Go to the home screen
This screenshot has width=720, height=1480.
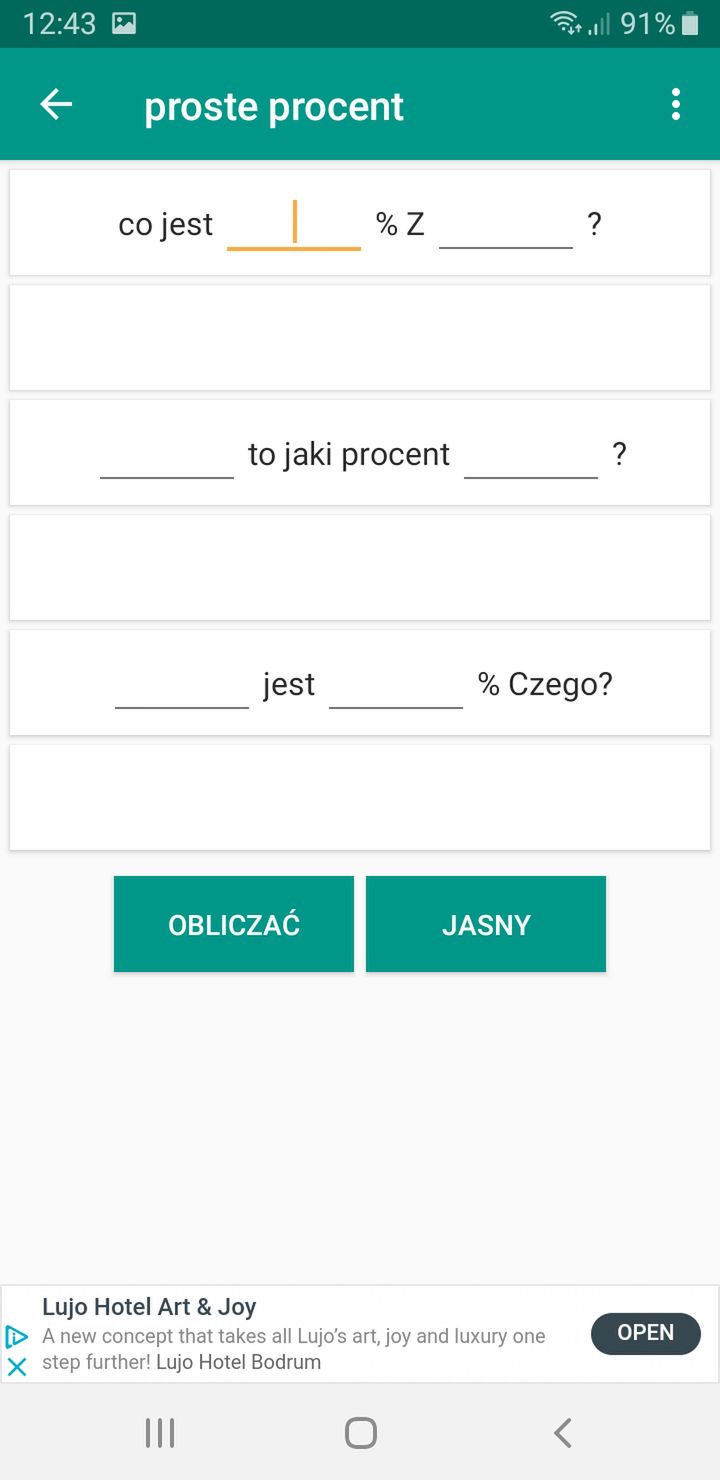(360, 1433)
